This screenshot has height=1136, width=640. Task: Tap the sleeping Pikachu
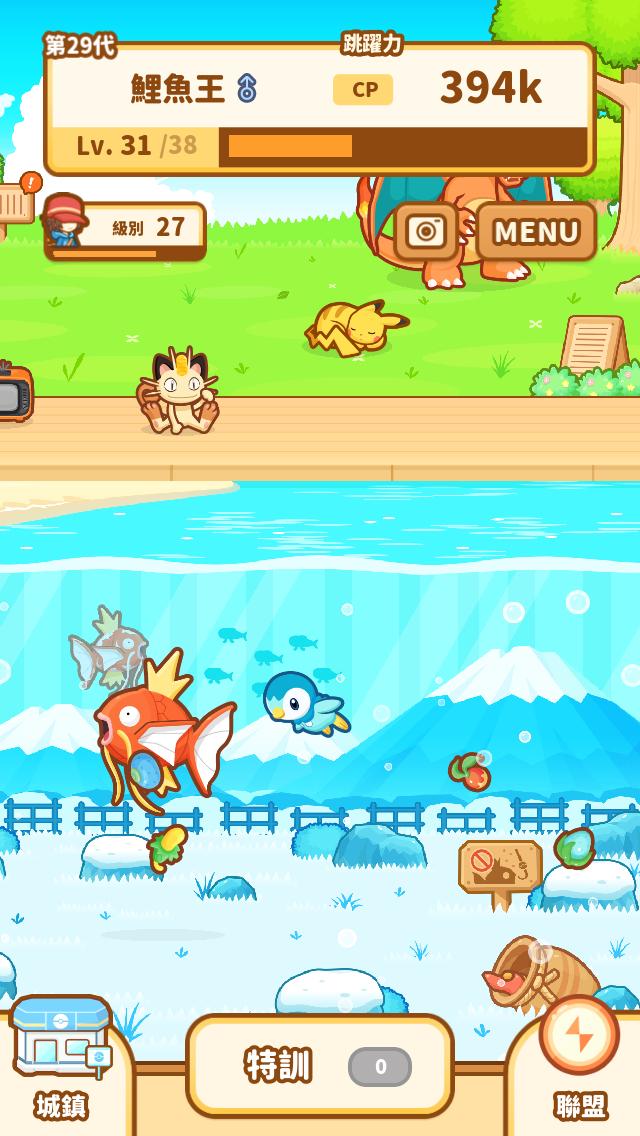(355, 327)
